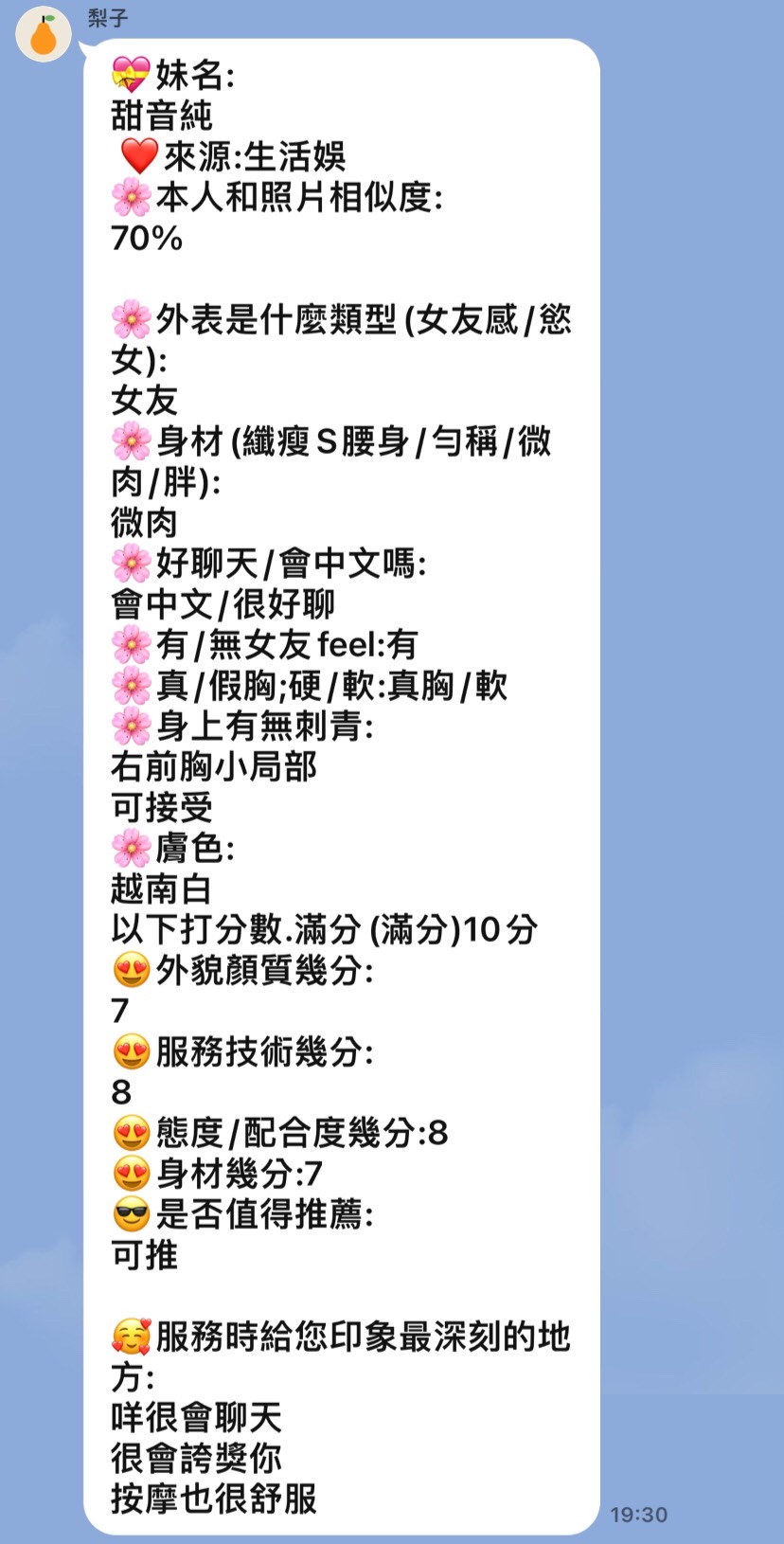Open 梨子's profile avatar
Screen dimensions: 784x1544
coord(44,35)
